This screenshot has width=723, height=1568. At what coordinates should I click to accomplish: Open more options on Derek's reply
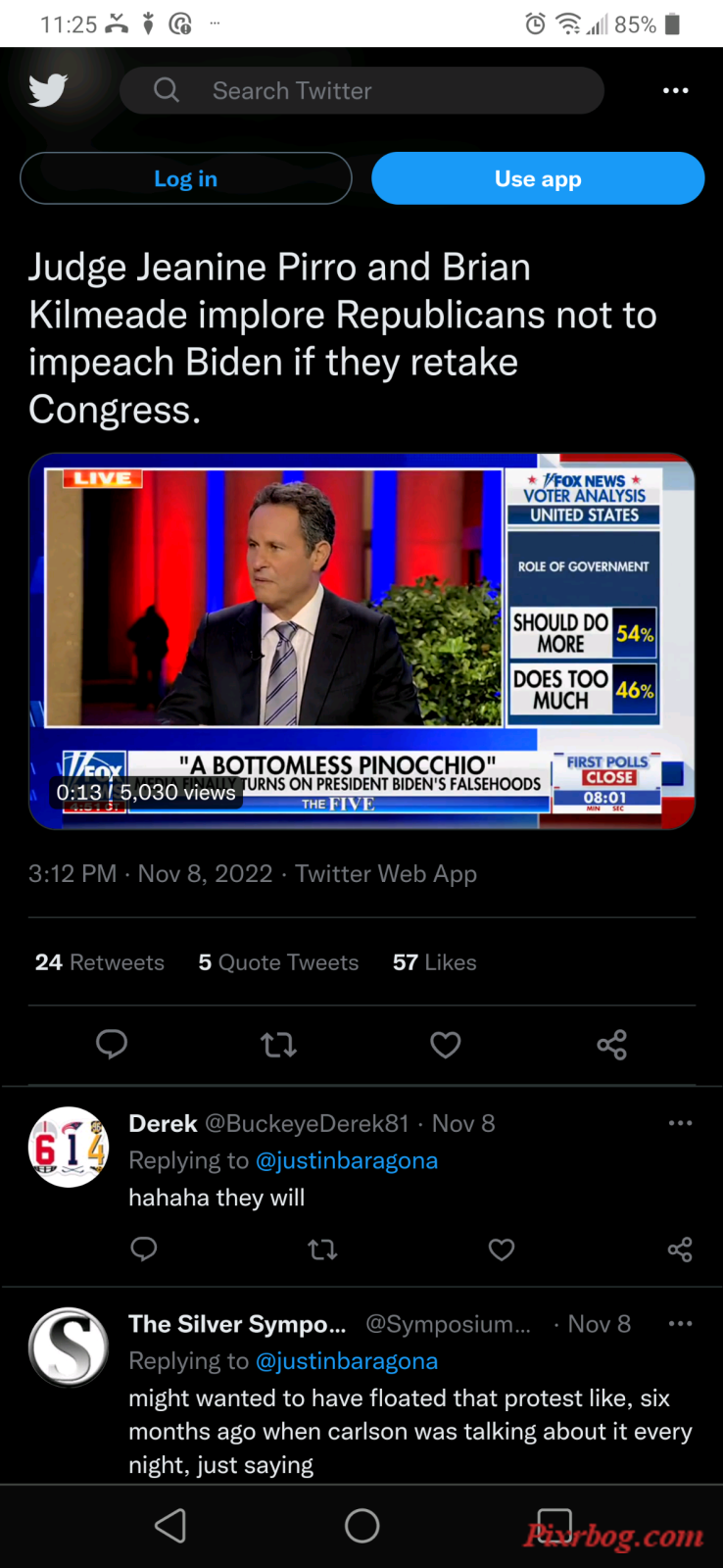click(680, 1123)
